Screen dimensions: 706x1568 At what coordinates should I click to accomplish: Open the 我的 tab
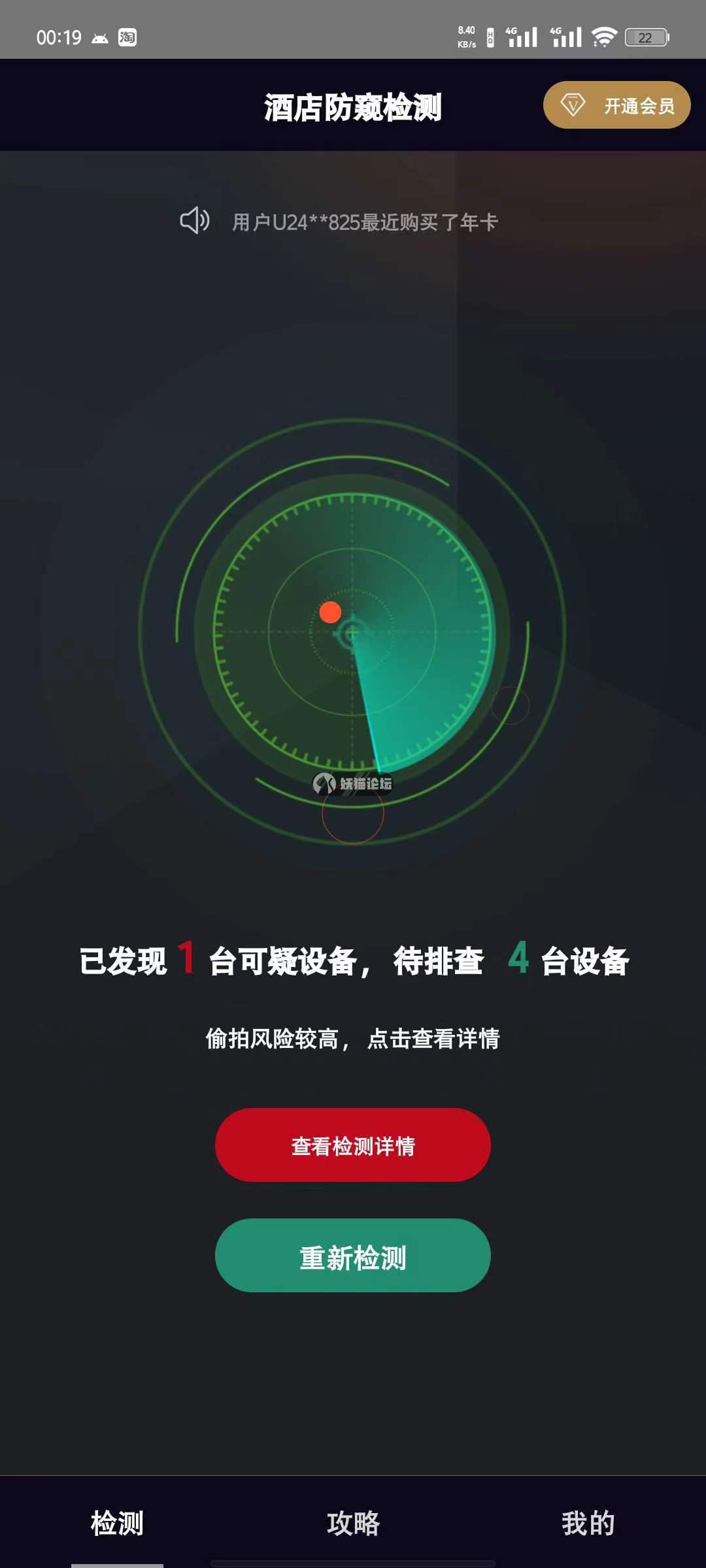coord(588,1523)
